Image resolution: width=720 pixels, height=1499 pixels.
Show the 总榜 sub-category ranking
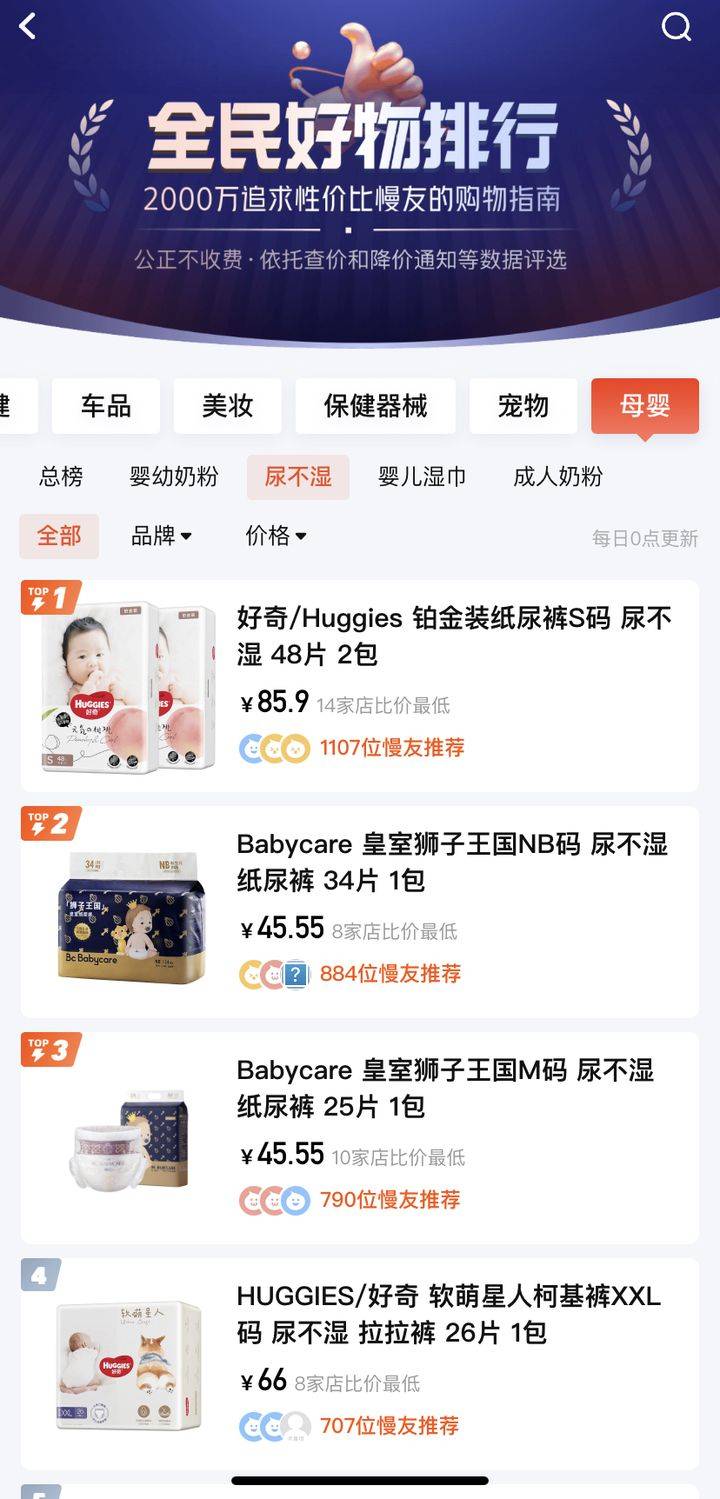pyautogui.click(x=61, y=477)
